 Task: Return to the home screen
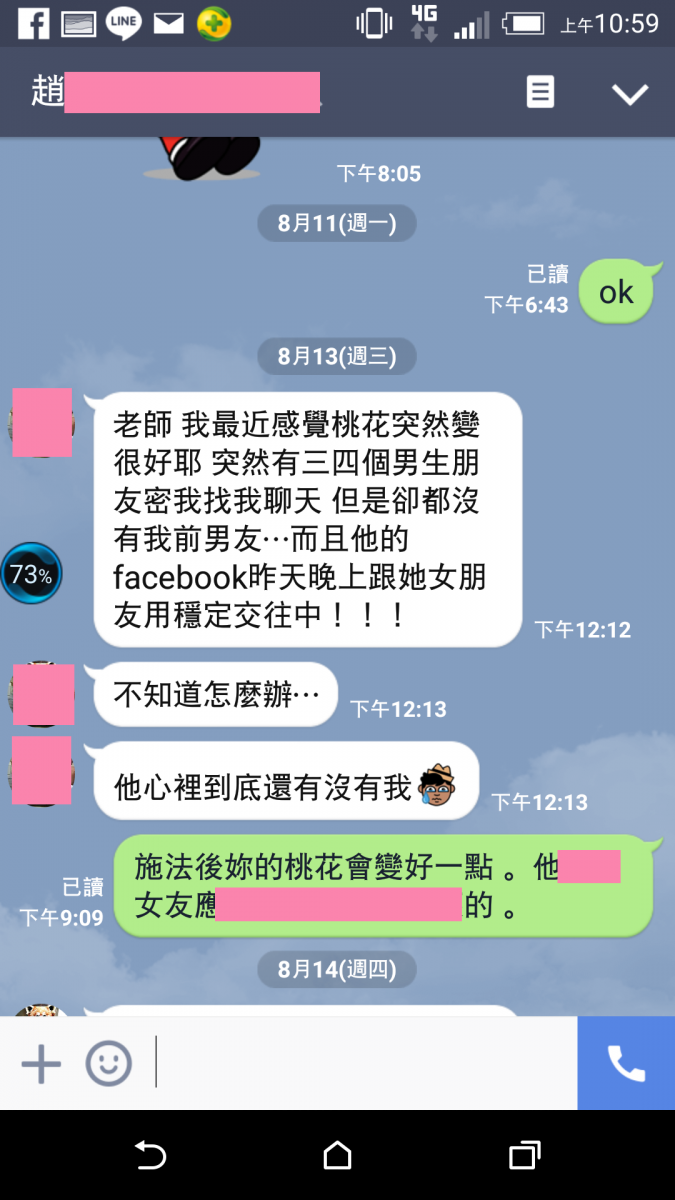point(337,1156)
